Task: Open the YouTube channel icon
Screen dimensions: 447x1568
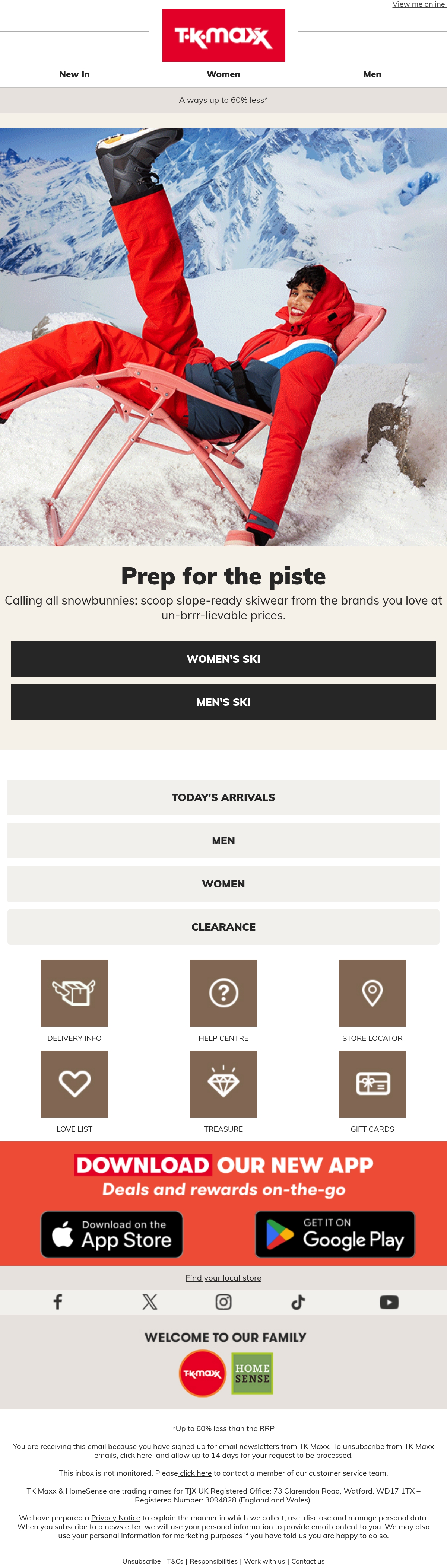Action: [x=389, y=1302]
